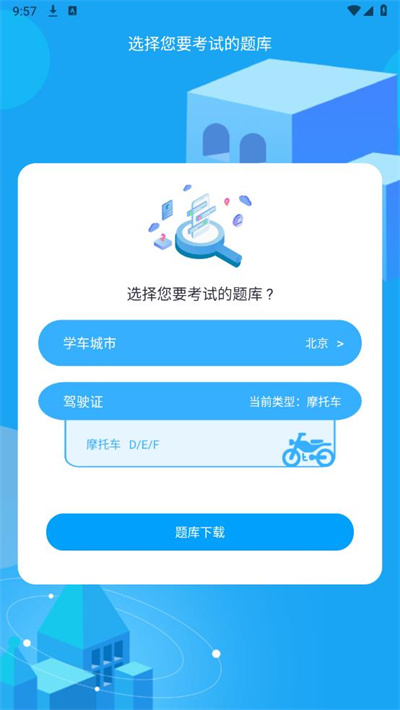
Task: Tap the 题库下载 button
Action: [200, 532]
